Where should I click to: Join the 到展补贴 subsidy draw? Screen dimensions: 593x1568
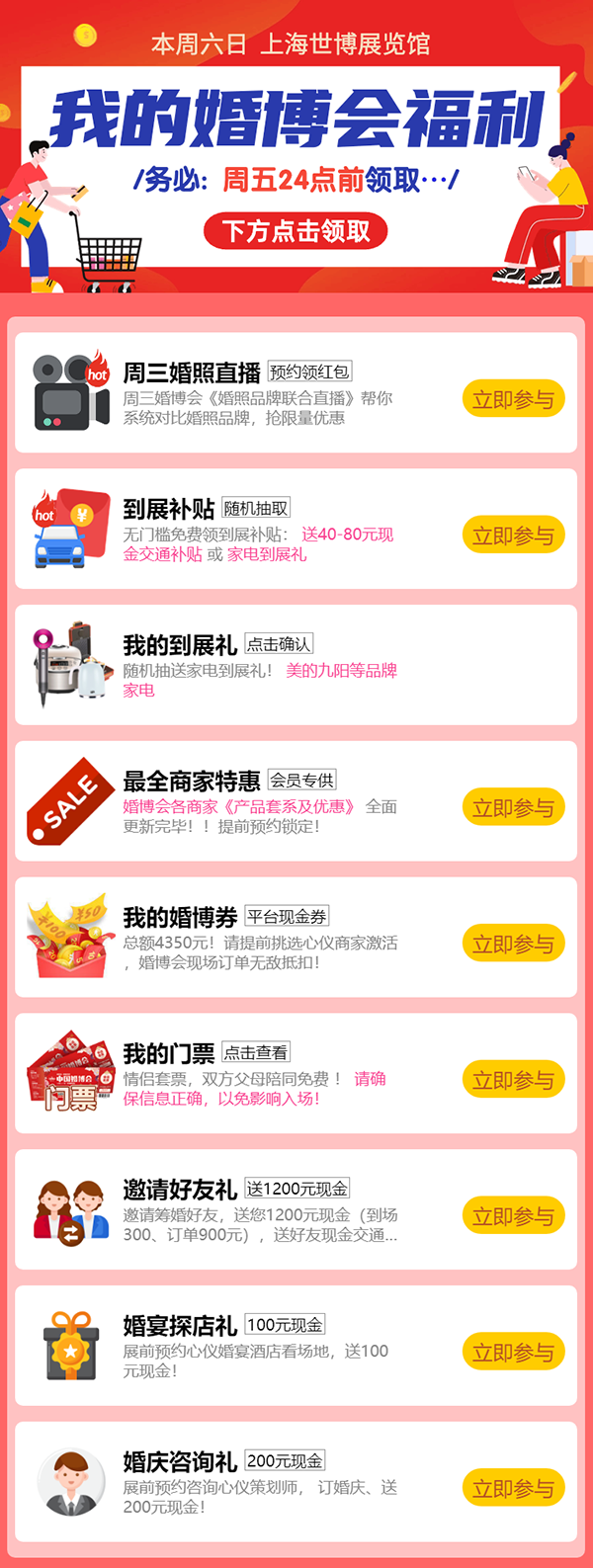coord(513,536)
